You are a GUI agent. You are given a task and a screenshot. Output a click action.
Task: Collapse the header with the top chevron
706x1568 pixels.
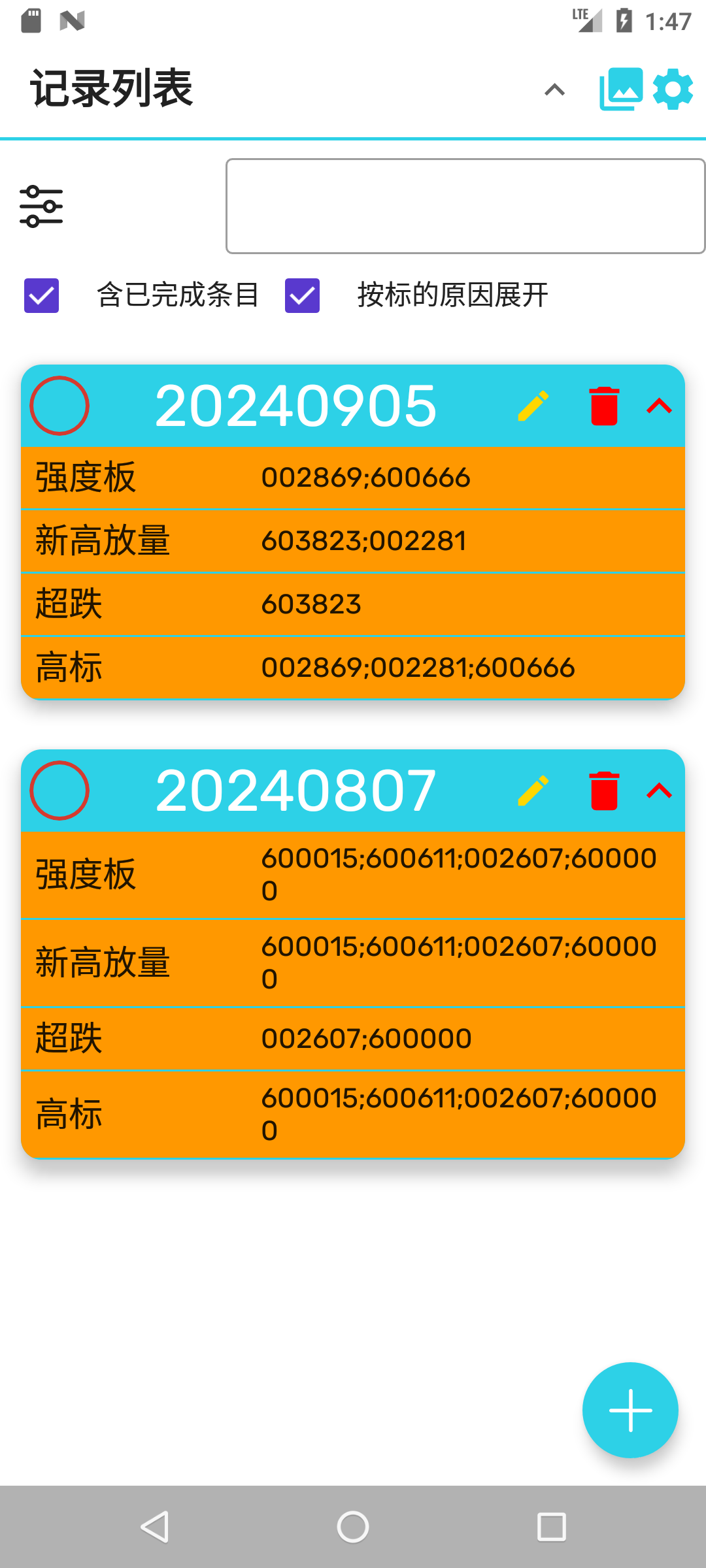click(554, 90)
